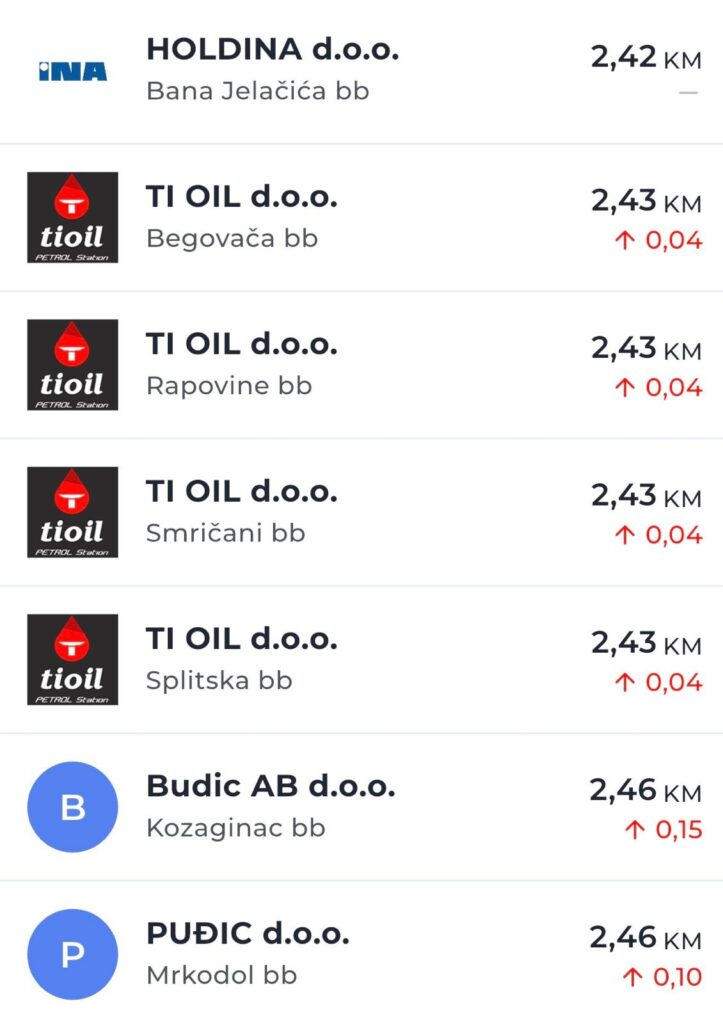This screenshot has width=723, height=1024.
Task: Click the 2,42 KM price for HOLDINA
Action: 645,57
